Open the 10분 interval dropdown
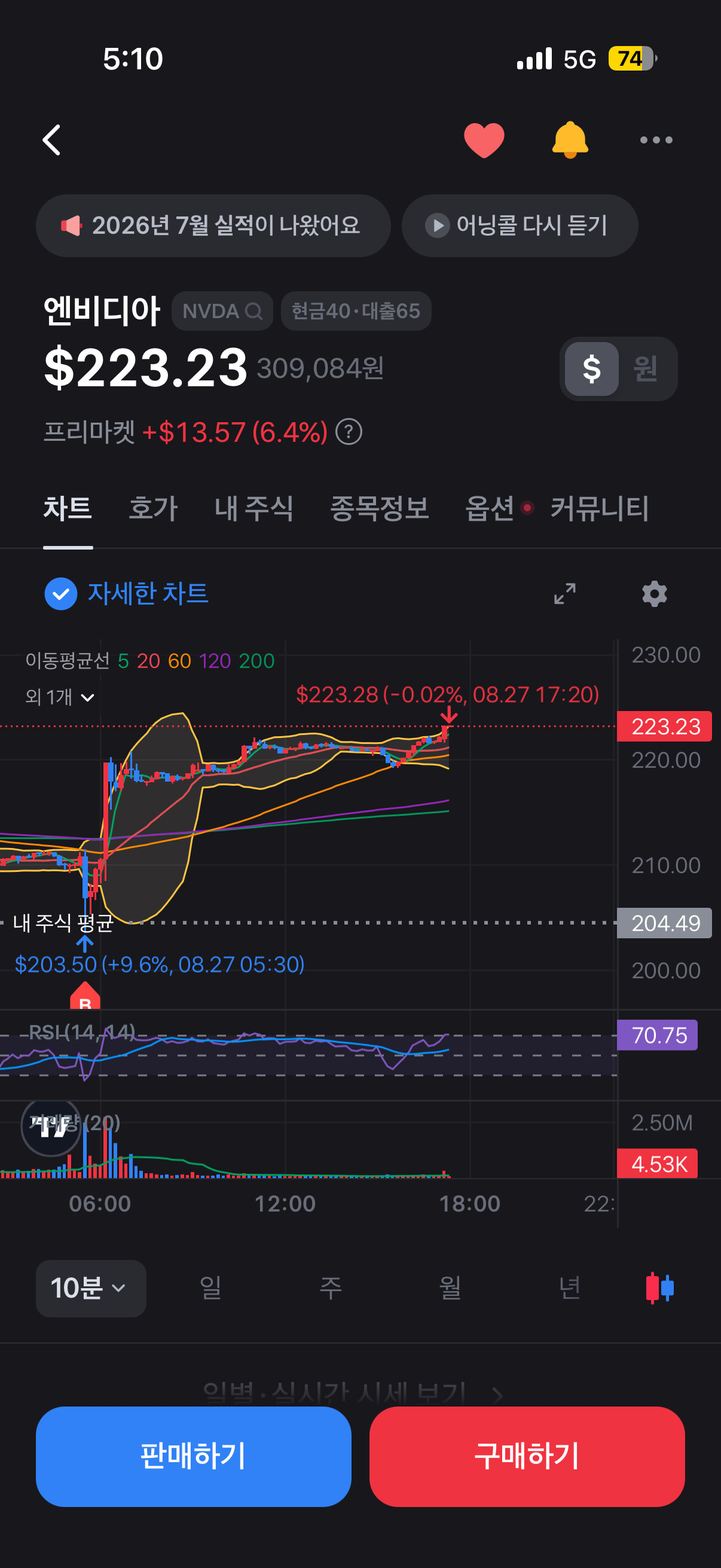The width and height of the screenshot is (721, 1568). tap(91, 1289)
